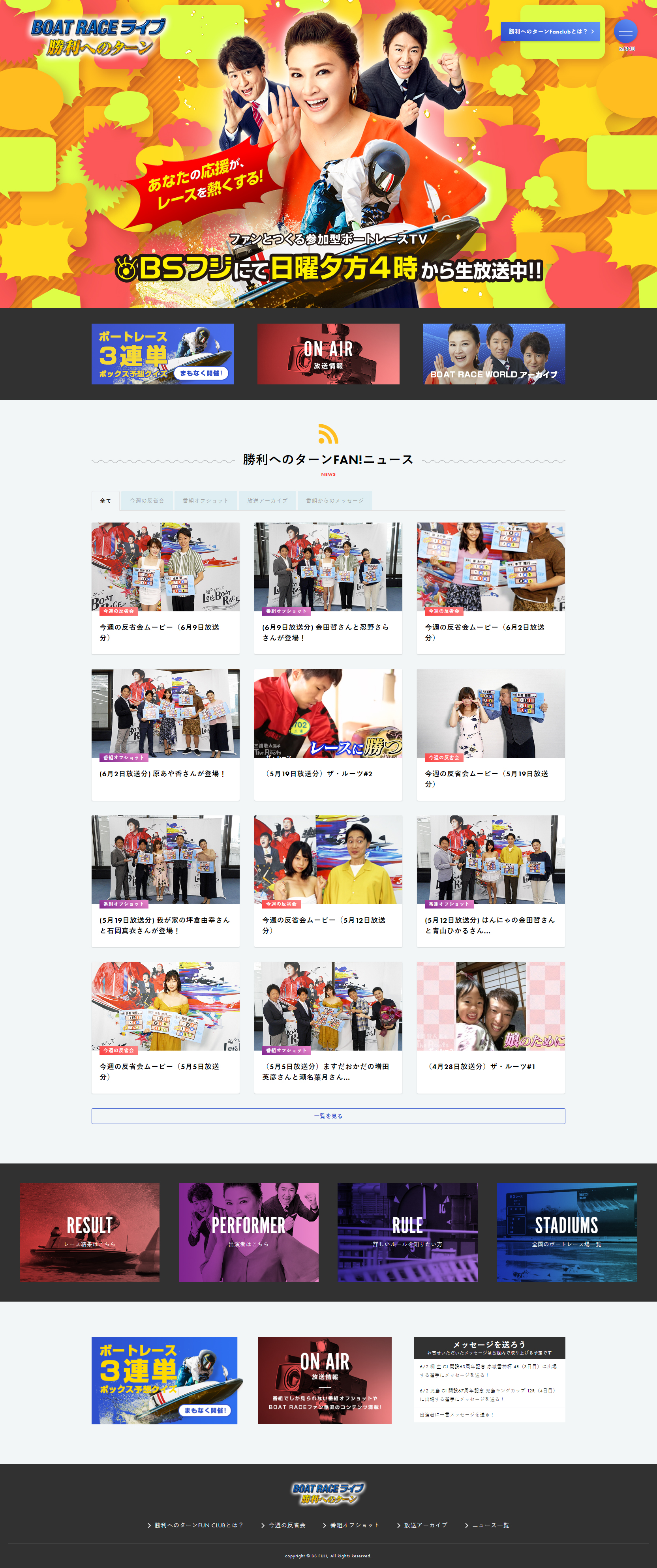Screen dimensions: 657x1568
Task: Tap 一覧を見る button
Action: pyautogui.click(x=328, y=1116)
